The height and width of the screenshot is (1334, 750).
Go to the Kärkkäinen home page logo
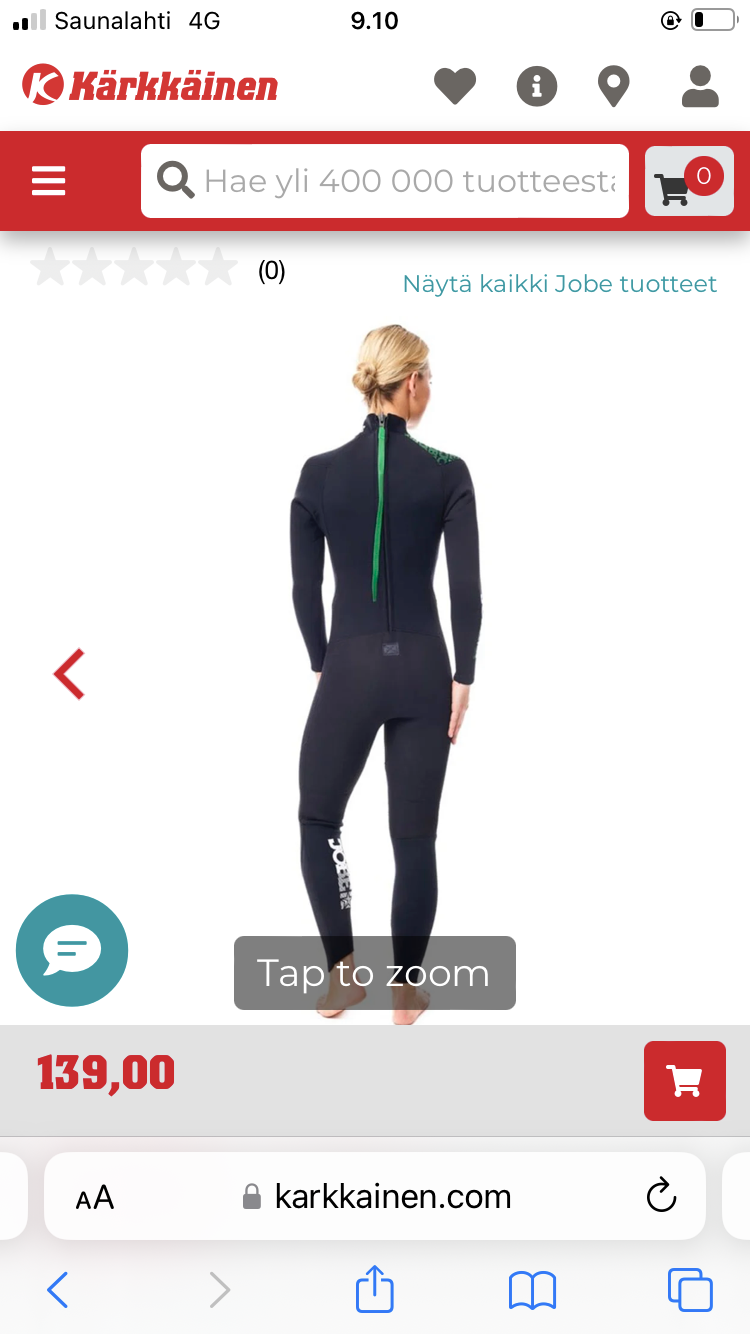150,86
